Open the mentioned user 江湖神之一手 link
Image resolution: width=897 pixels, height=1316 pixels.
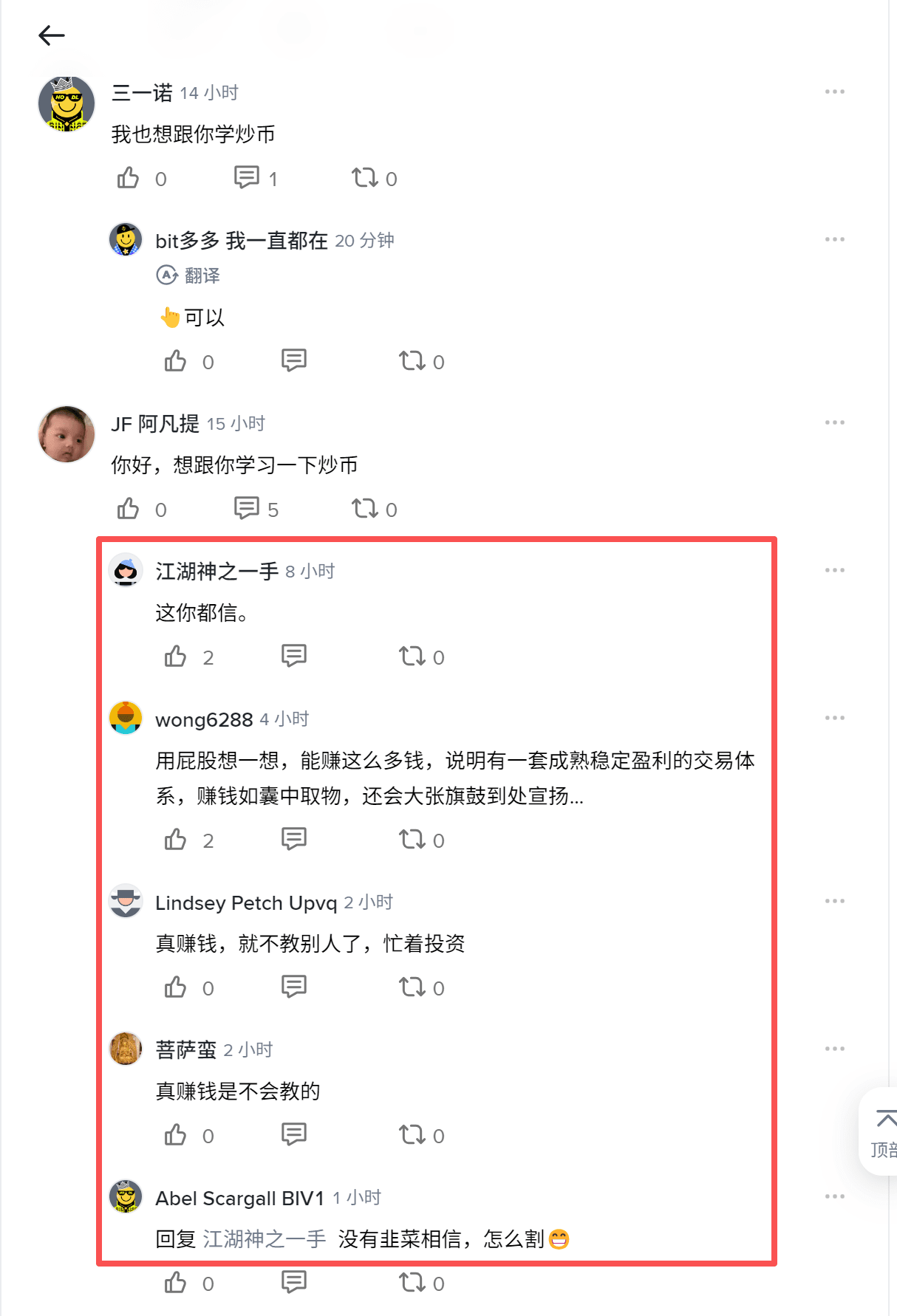coord(264,1238)
